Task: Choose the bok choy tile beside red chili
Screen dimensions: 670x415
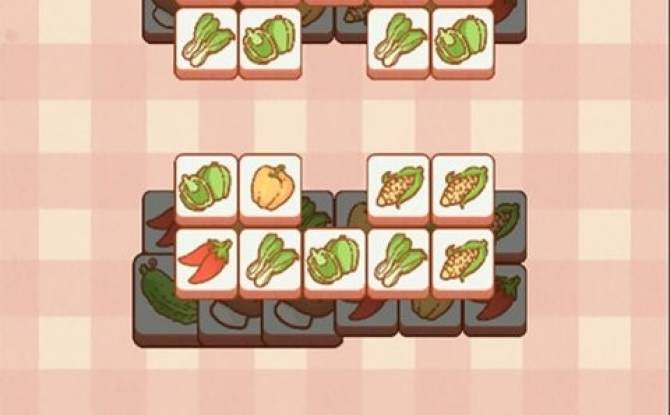Action: click(x=270, y=260)
